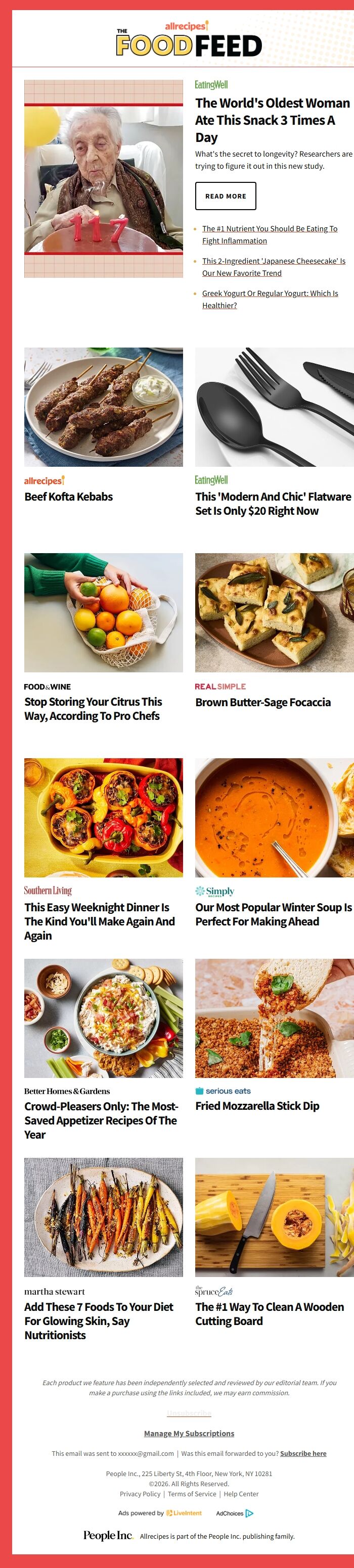Viewport: 354px width, 1568px height.
Task: Open the Terms of Service link
Action: tap(192, 1494)
